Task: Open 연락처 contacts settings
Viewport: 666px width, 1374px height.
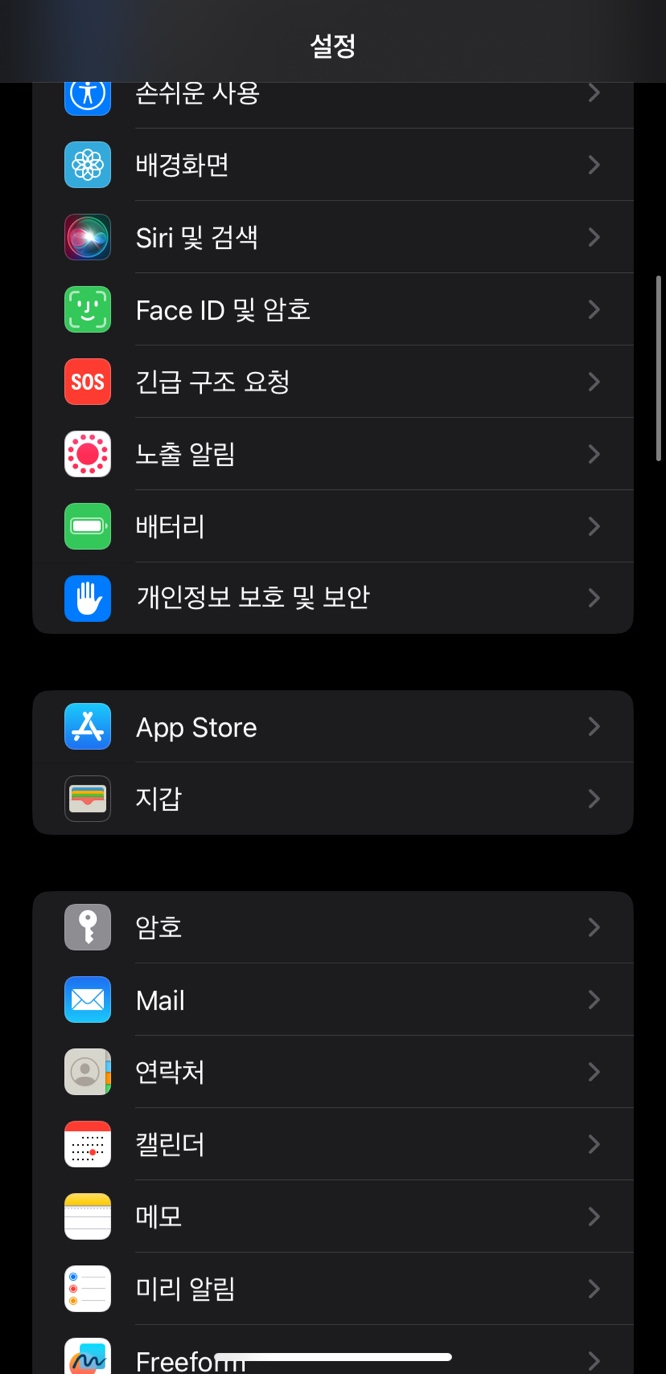Action: coord(333,1072)
